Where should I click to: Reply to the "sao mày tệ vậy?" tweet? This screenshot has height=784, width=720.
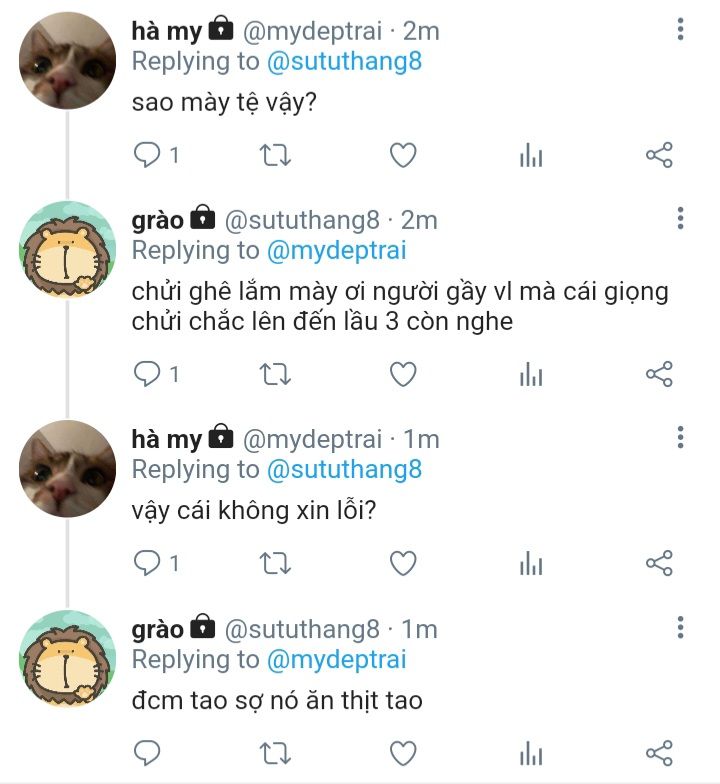(147, 155)
